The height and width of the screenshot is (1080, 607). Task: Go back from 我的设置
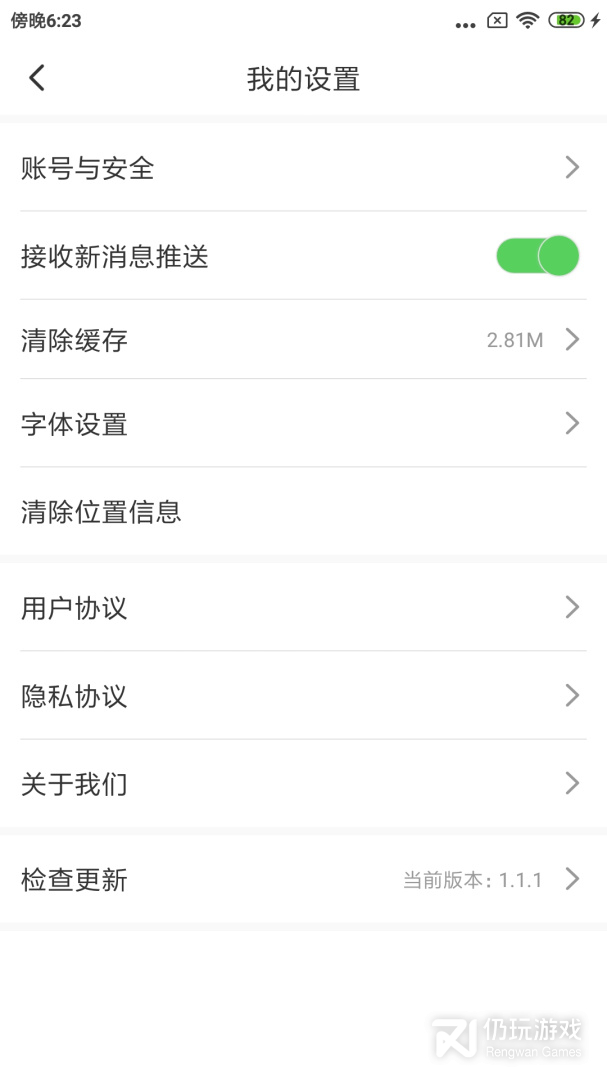[37, 78]
